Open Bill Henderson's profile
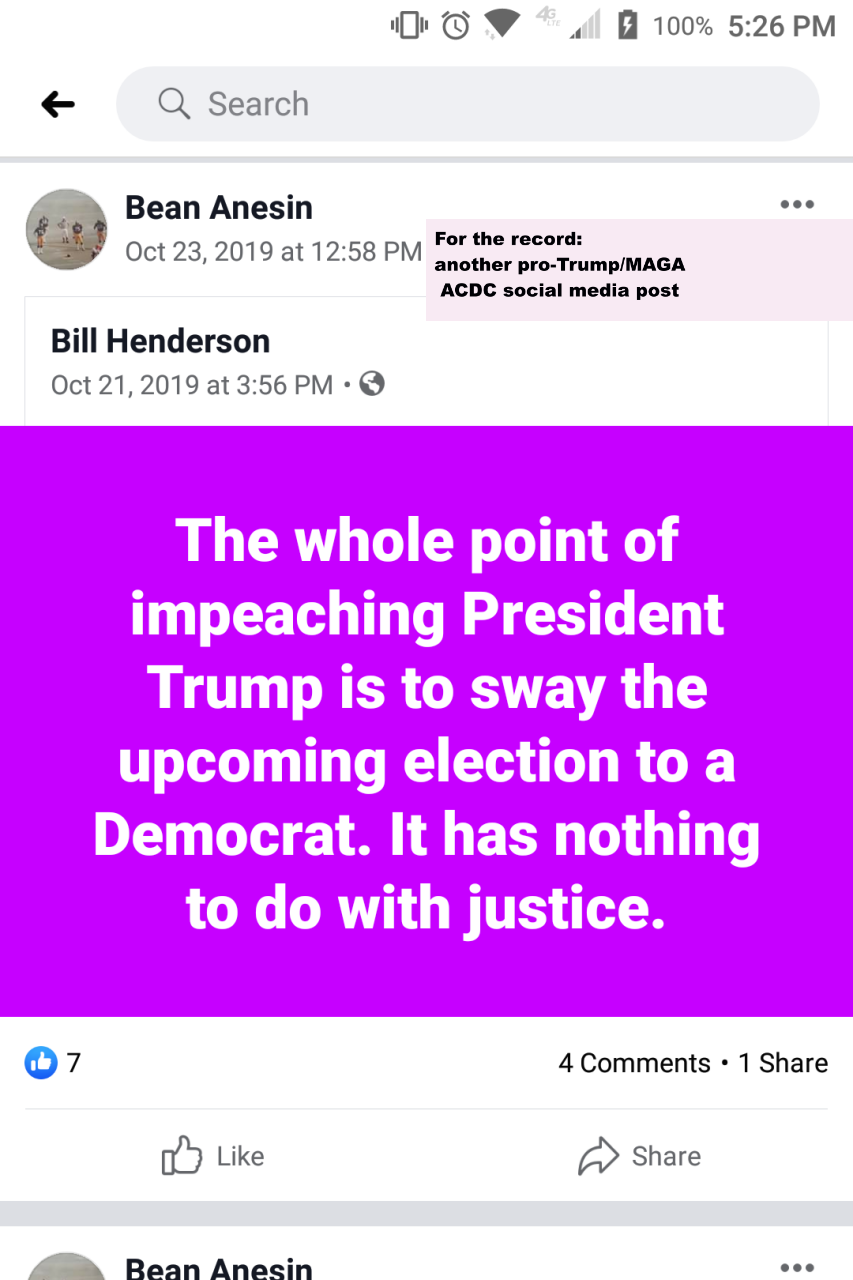 point(160,341)
